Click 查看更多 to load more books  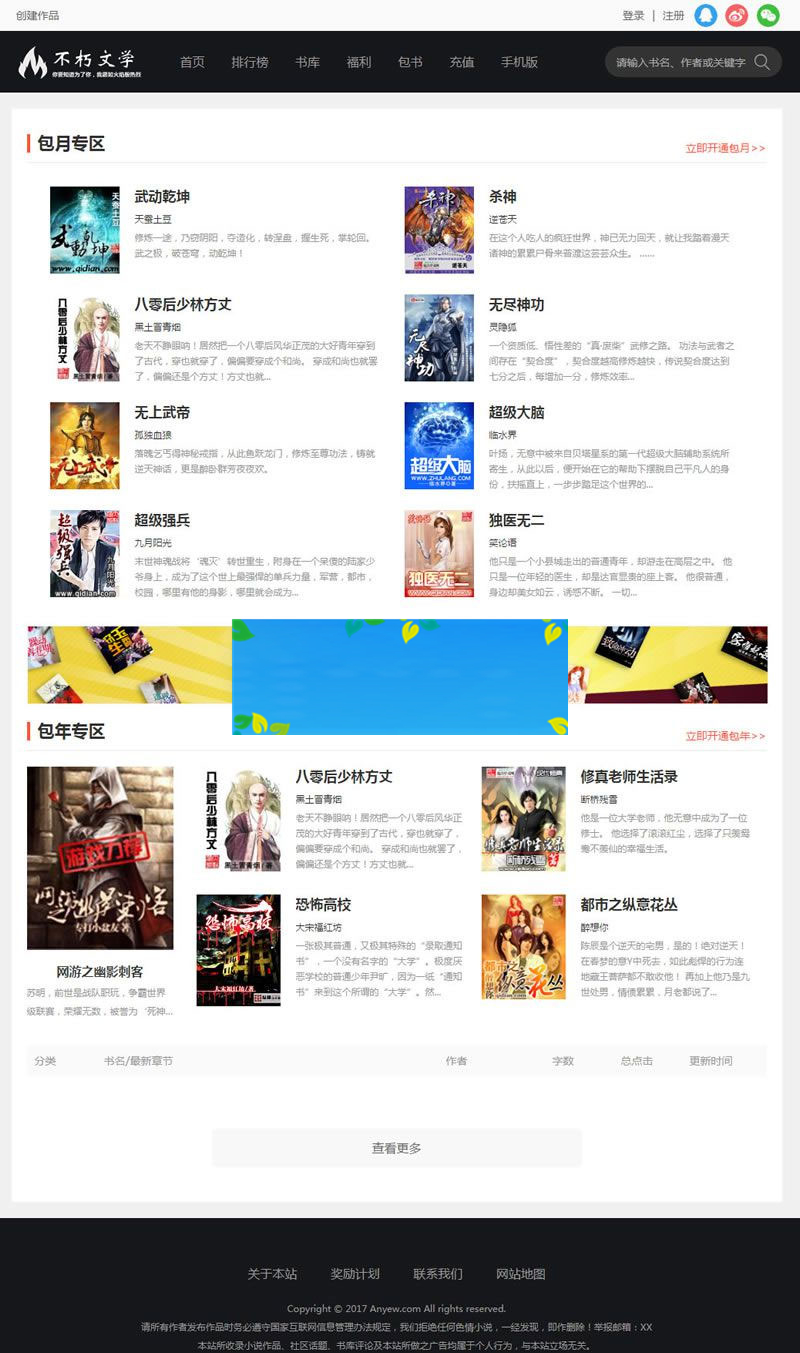tap(397, 1147)
